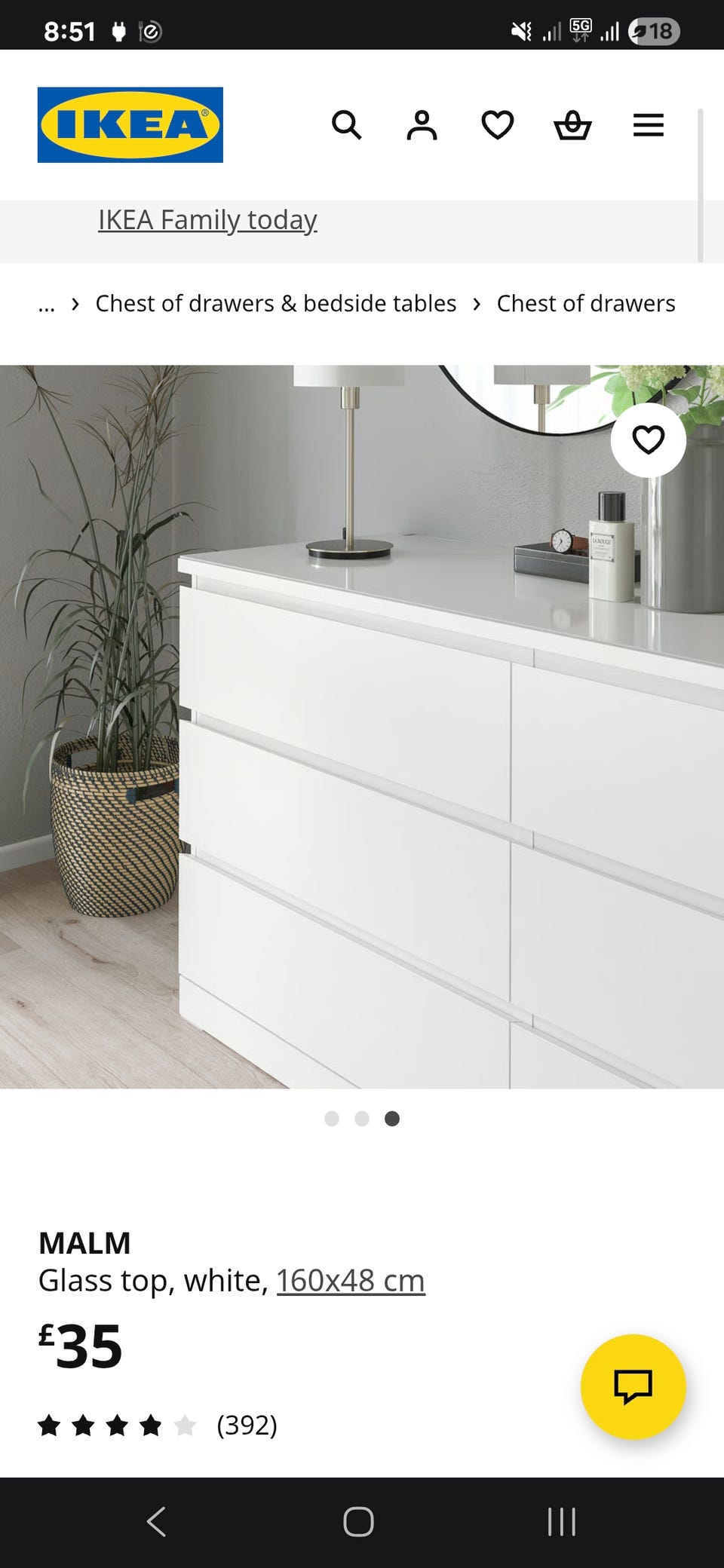Click the IKEA logo

130,123
